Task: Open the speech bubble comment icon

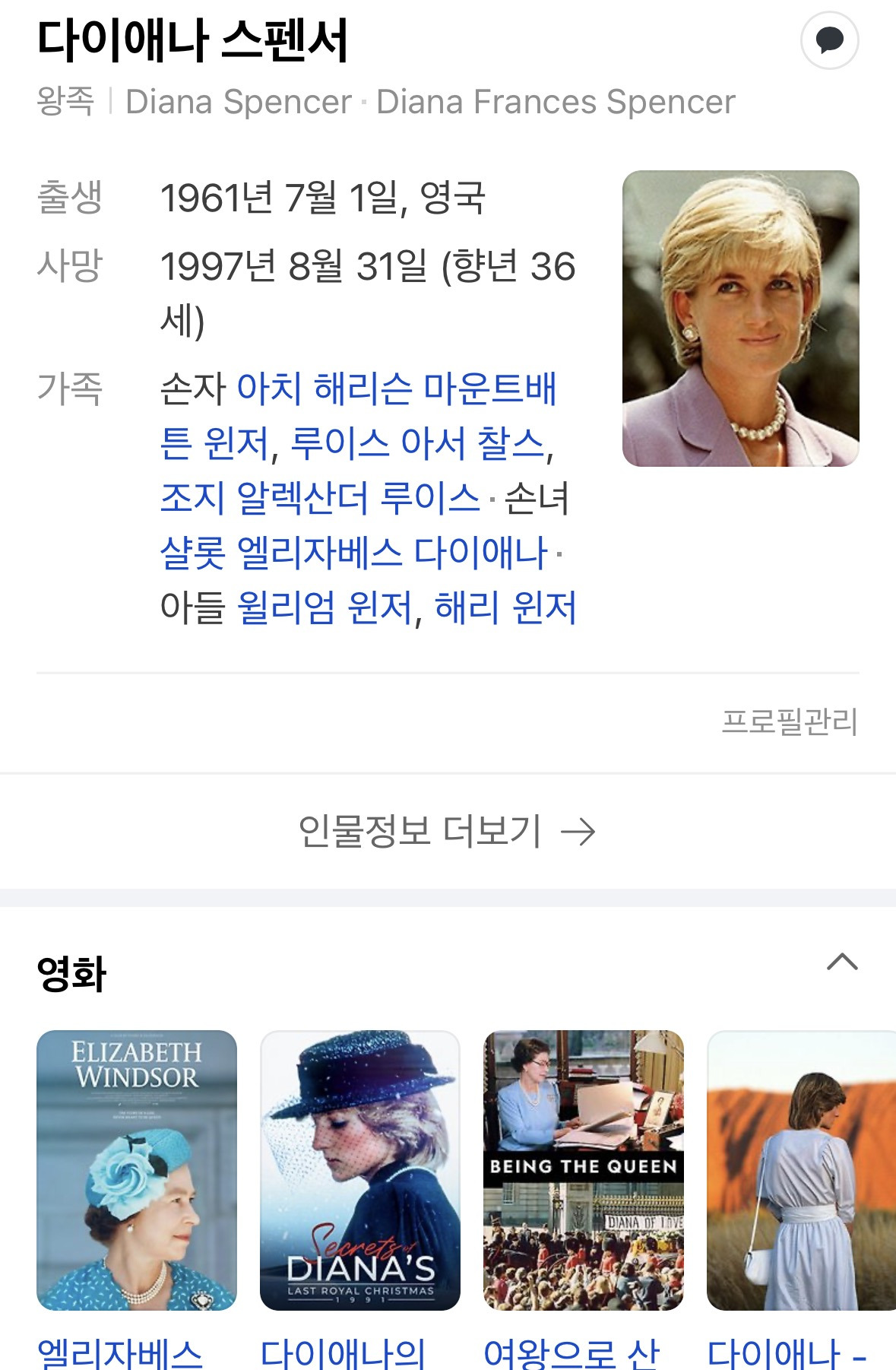Action: (x=829, y=40)
